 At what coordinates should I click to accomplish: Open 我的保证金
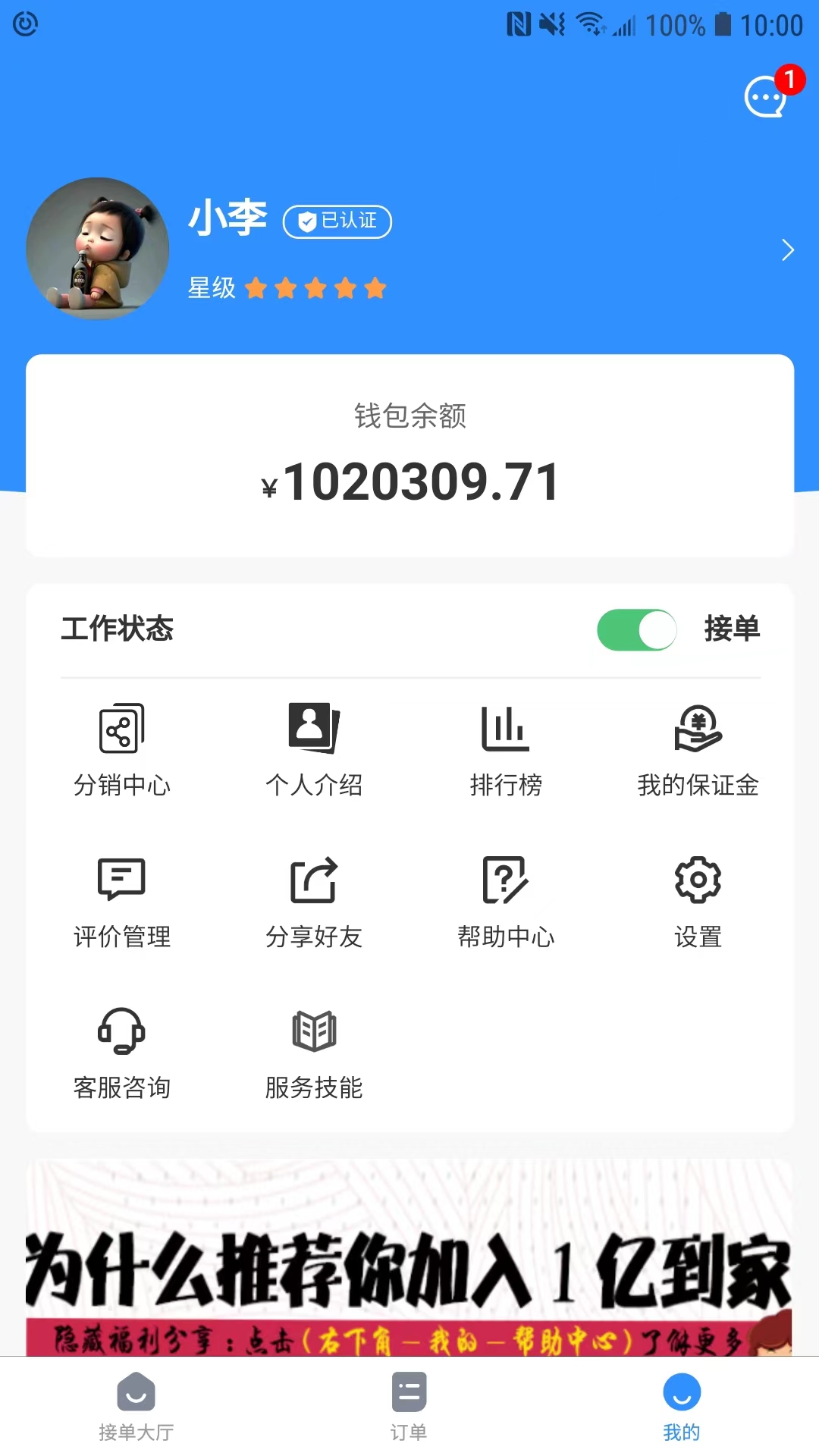point(698,750)
